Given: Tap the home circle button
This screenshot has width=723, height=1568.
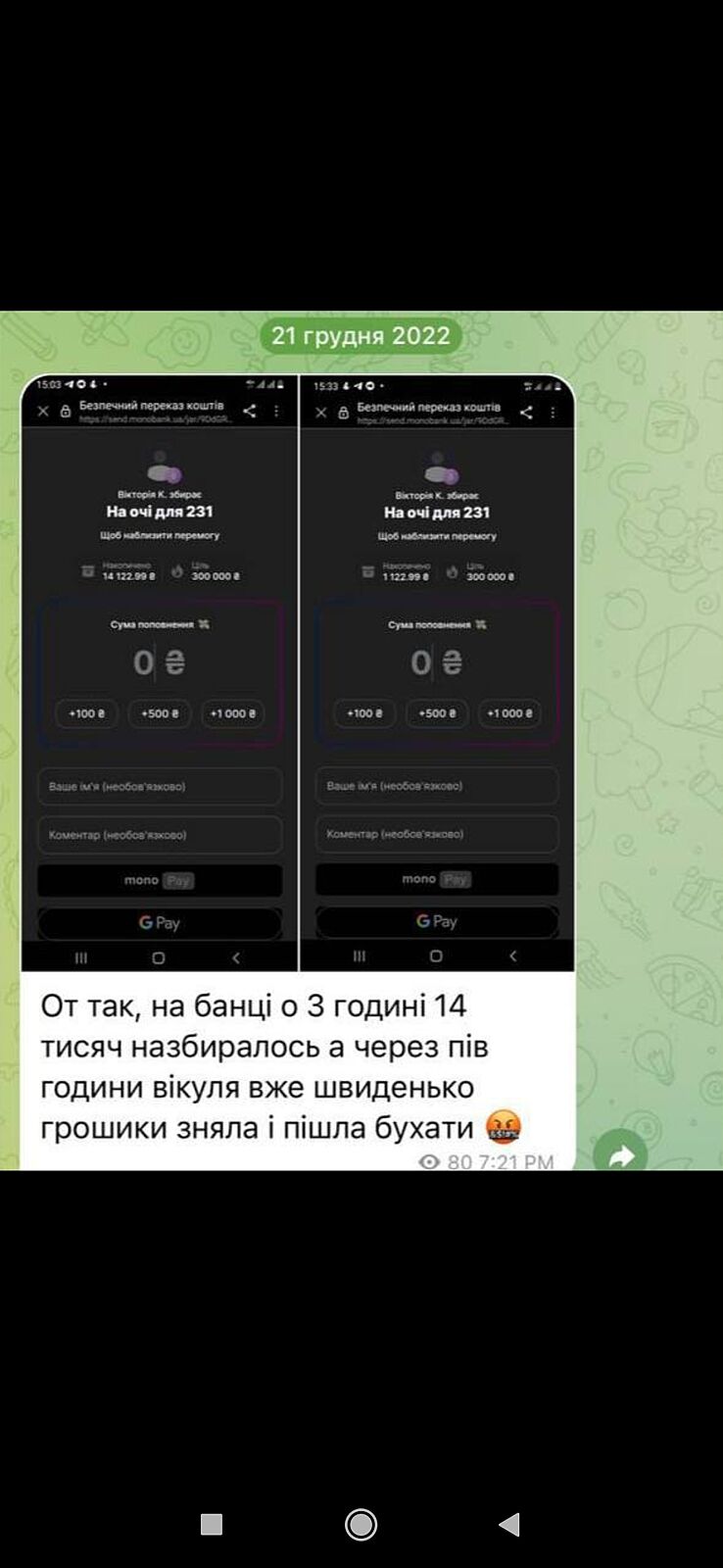Looking at the screenshot, I should [x=361, y=1524].
